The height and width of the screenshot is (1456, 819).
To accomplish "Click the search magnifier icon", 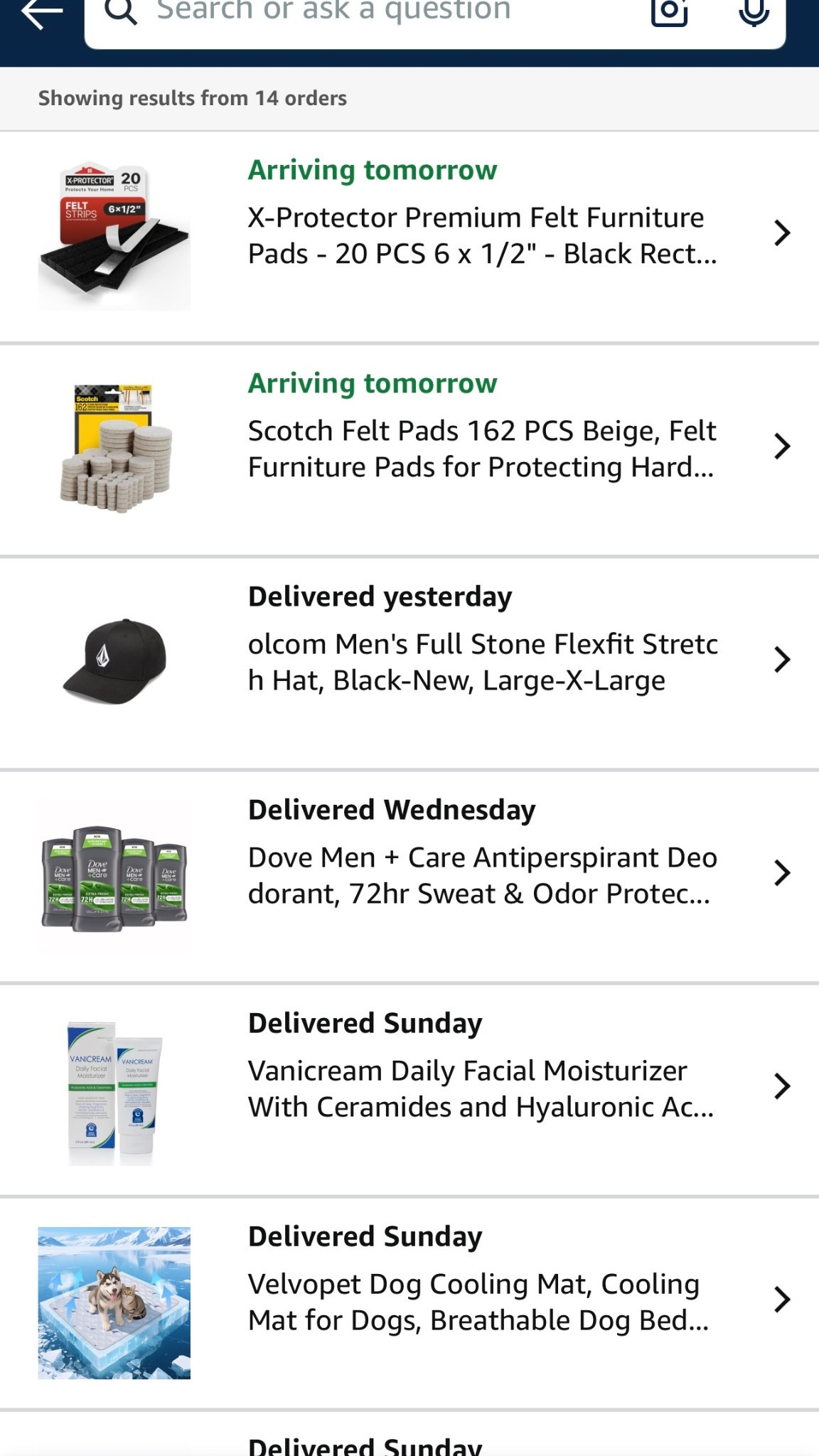I will [121, 11].
